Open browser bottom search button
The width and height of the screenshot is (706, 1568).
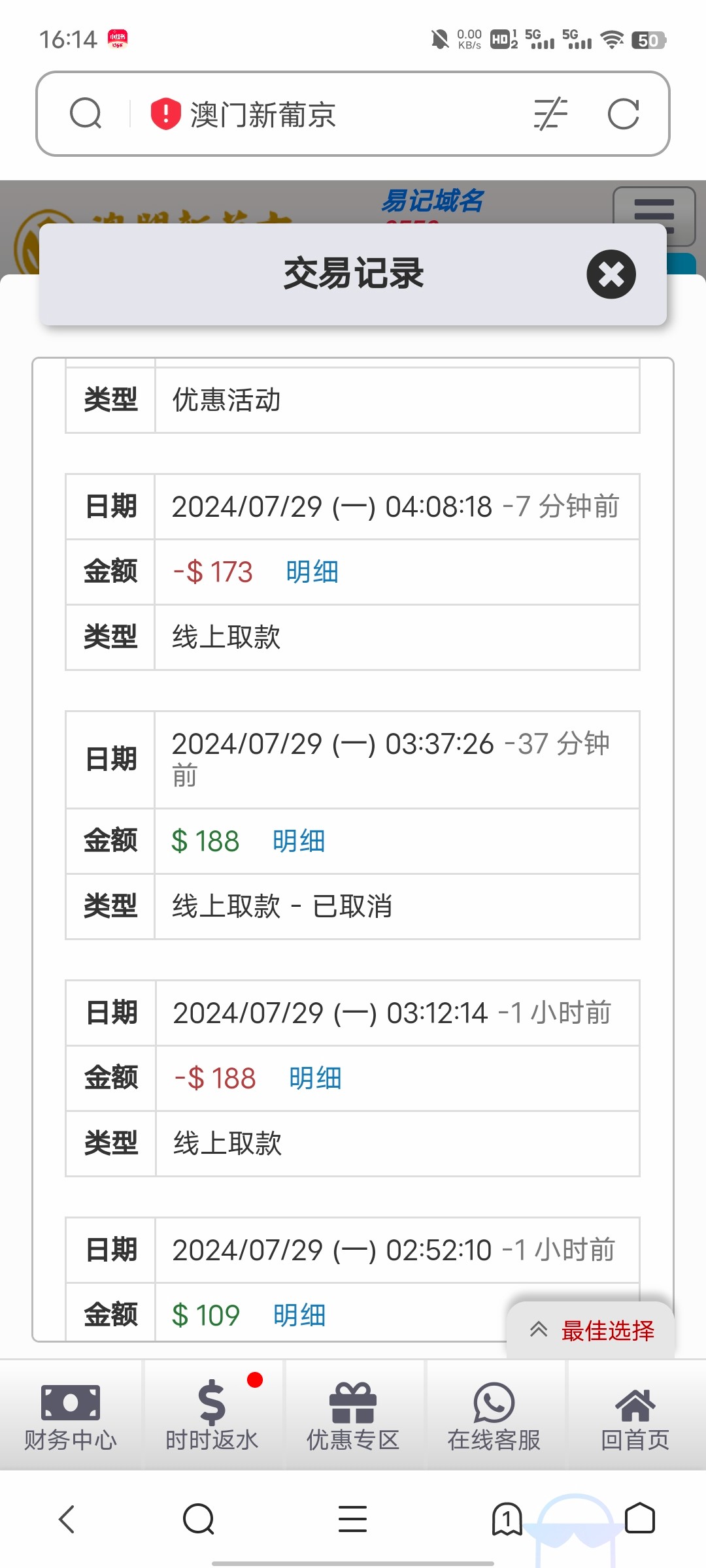[x=199, y=1518]
